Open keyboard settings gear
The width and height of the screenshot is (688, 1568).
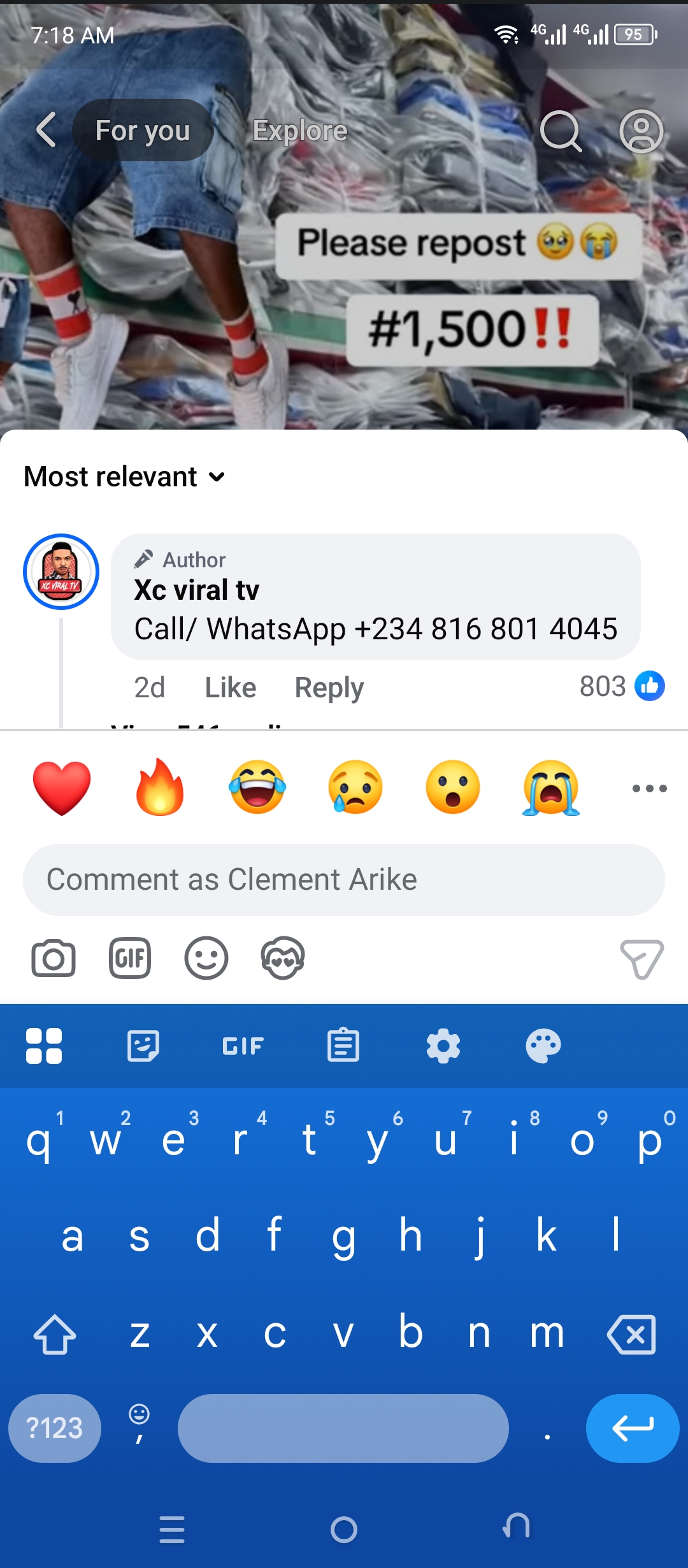click(443, 1046)
